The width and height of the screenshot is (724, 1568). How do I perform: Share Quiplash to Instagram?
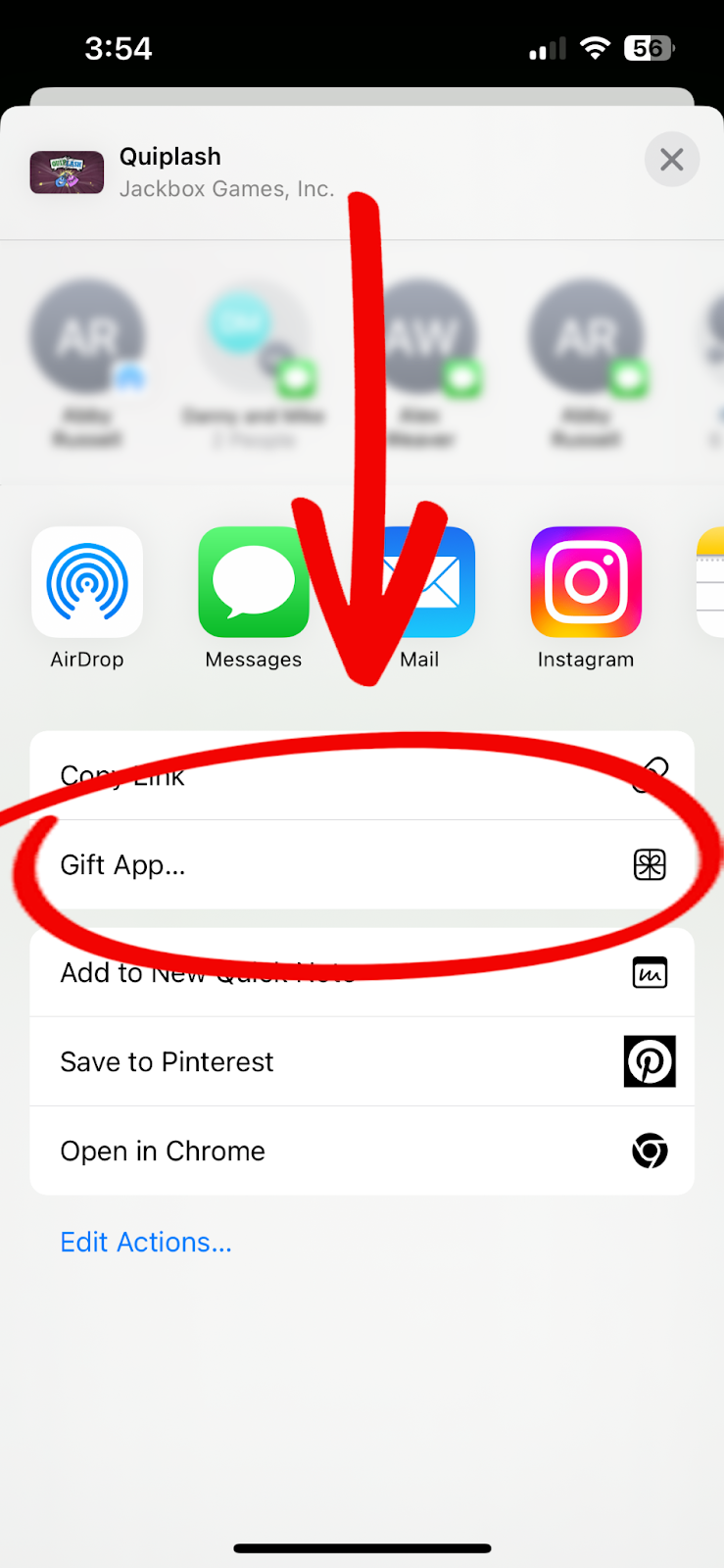tap(585, 583)
